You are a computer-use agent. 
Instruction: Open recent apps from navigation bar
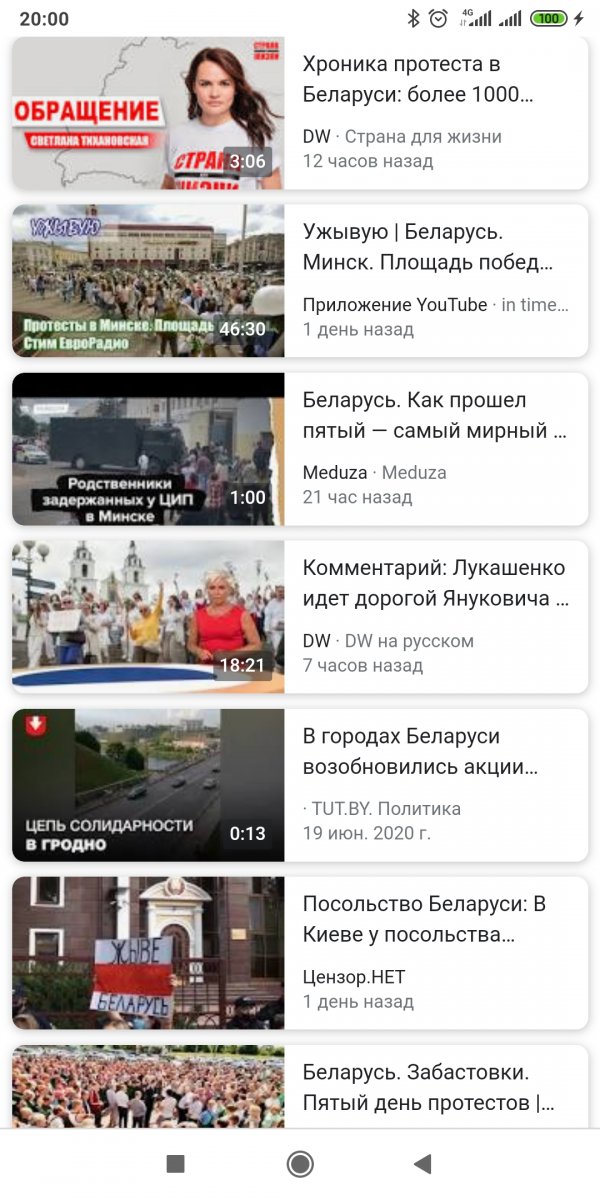pos(175,1163)
